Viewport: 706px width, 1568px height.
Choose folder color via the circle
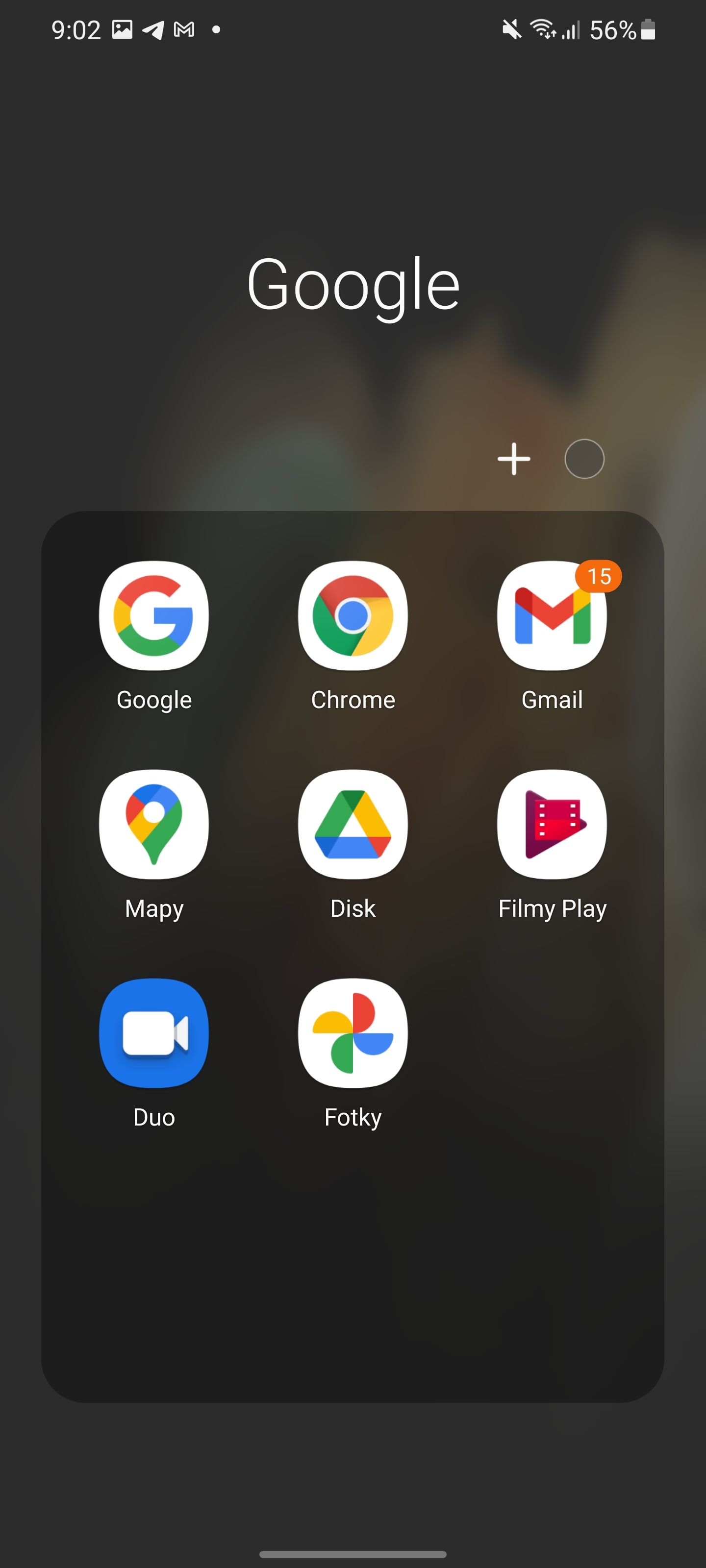584,459
